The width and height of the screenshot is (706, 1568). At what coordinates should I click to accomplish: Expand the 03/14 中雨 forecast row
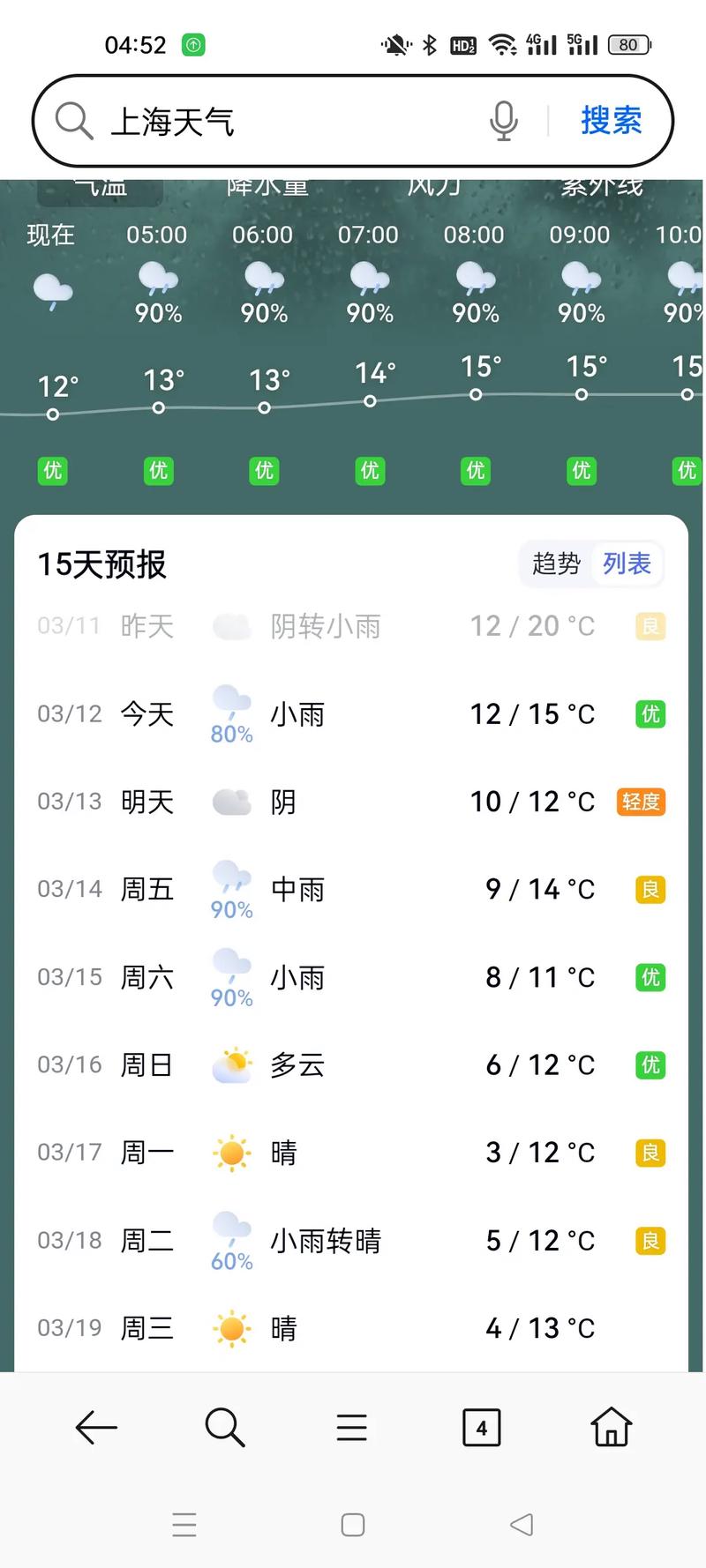point(353,889)
